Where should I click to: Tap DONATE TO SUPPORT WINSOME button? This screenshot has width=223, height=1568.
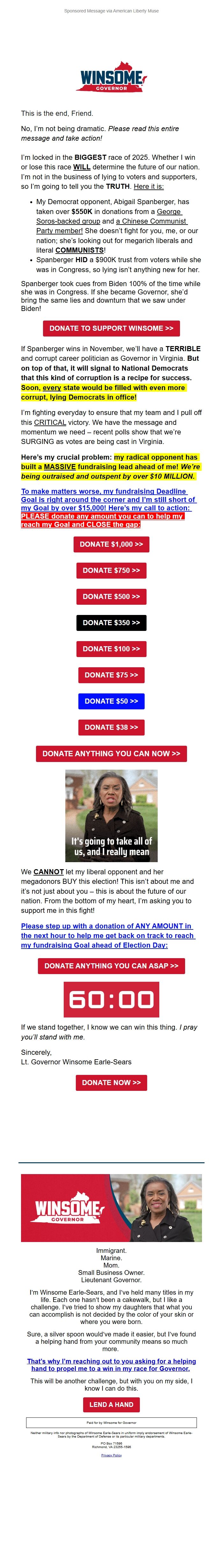click(x=111, y=328)
